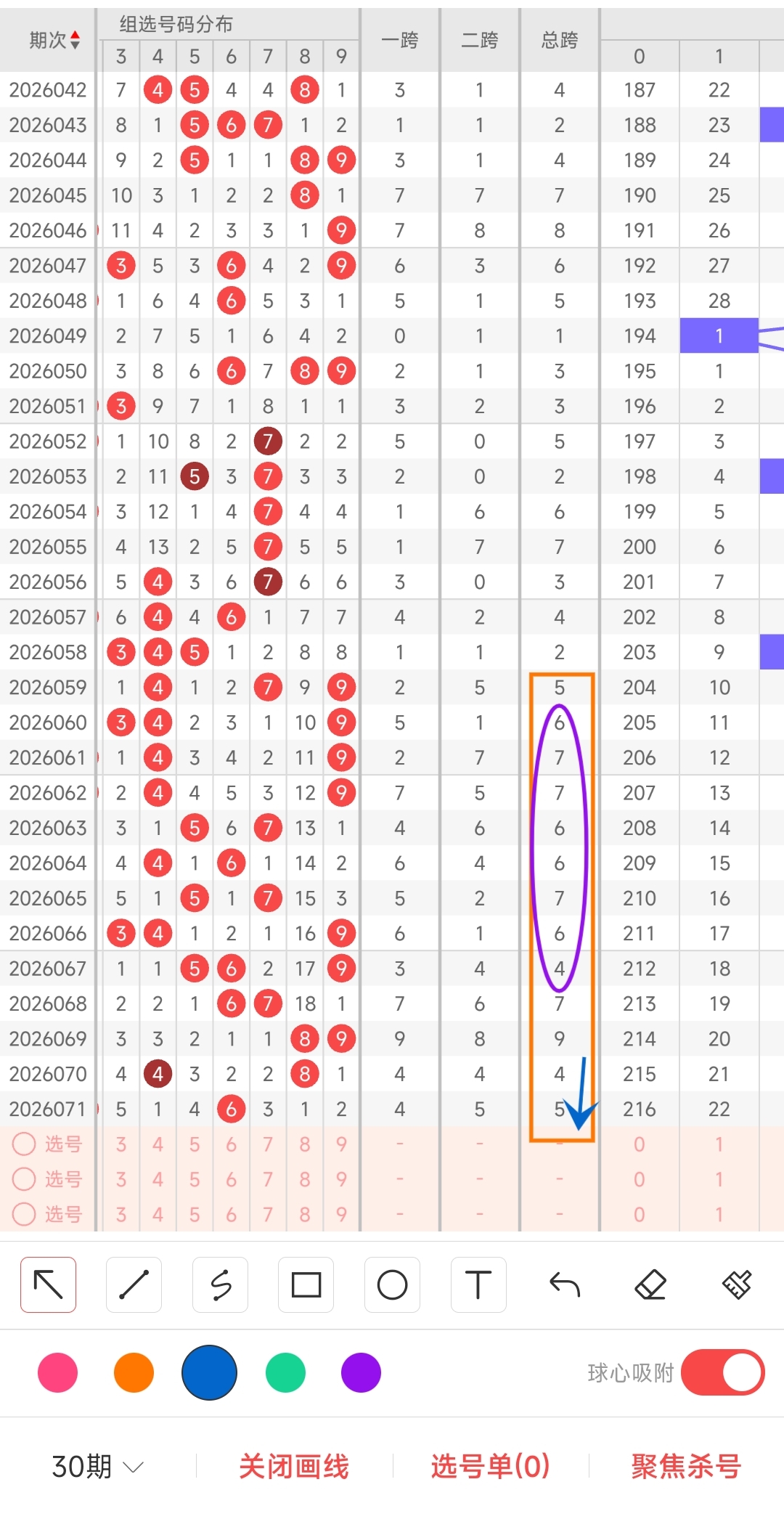784x1519 pixels.
Task: Undo the last drawing
Action: tap(564, 1284)
